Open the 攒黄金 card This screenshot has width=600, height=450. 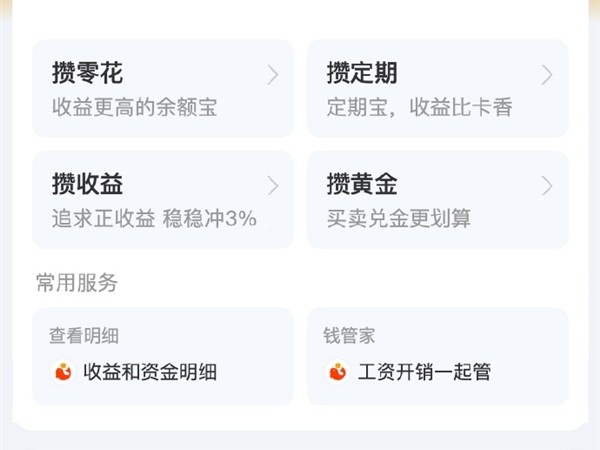pos(437,200)
